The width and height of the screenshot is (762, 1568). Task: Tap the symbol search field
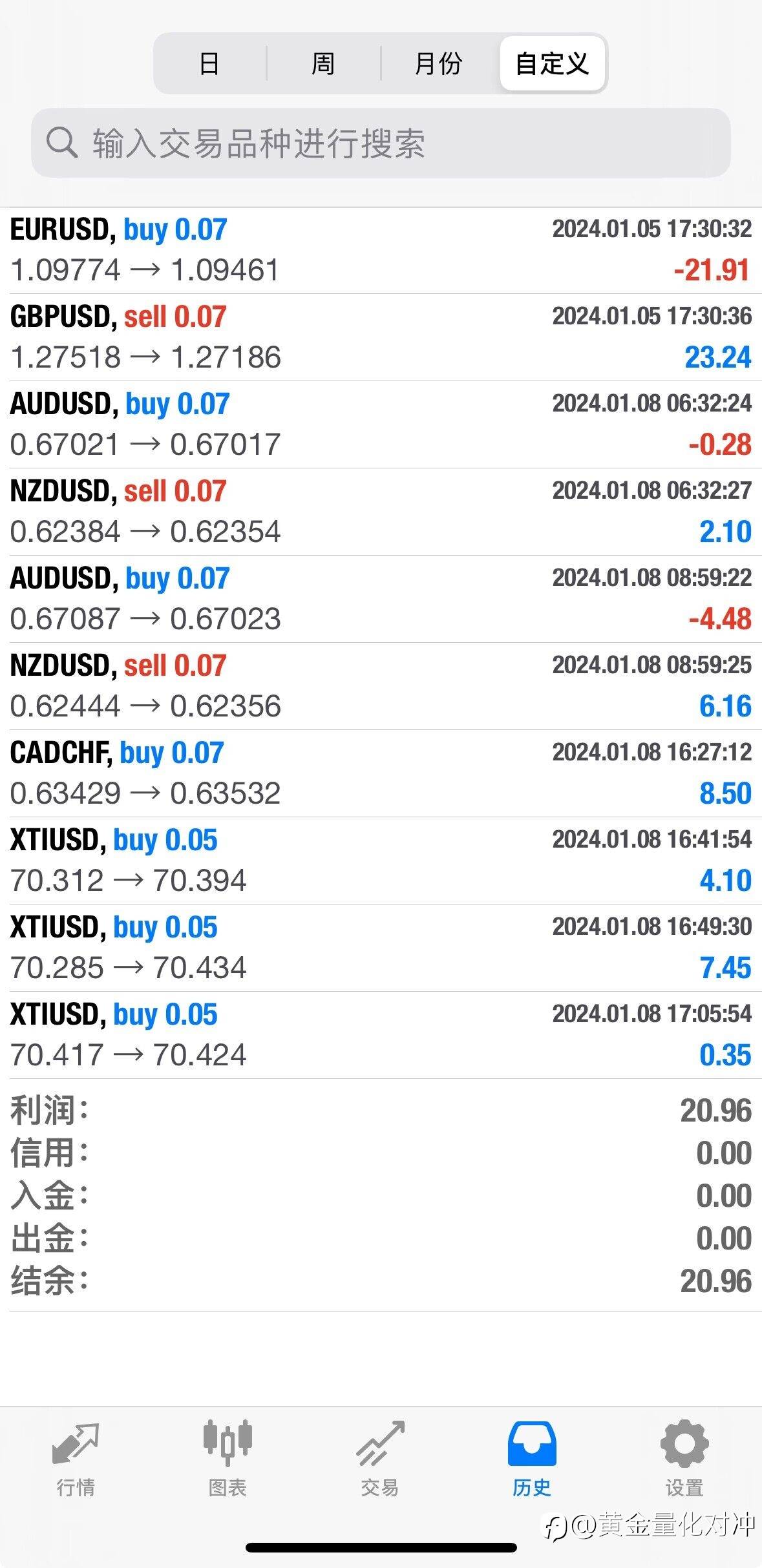point(381,143)
